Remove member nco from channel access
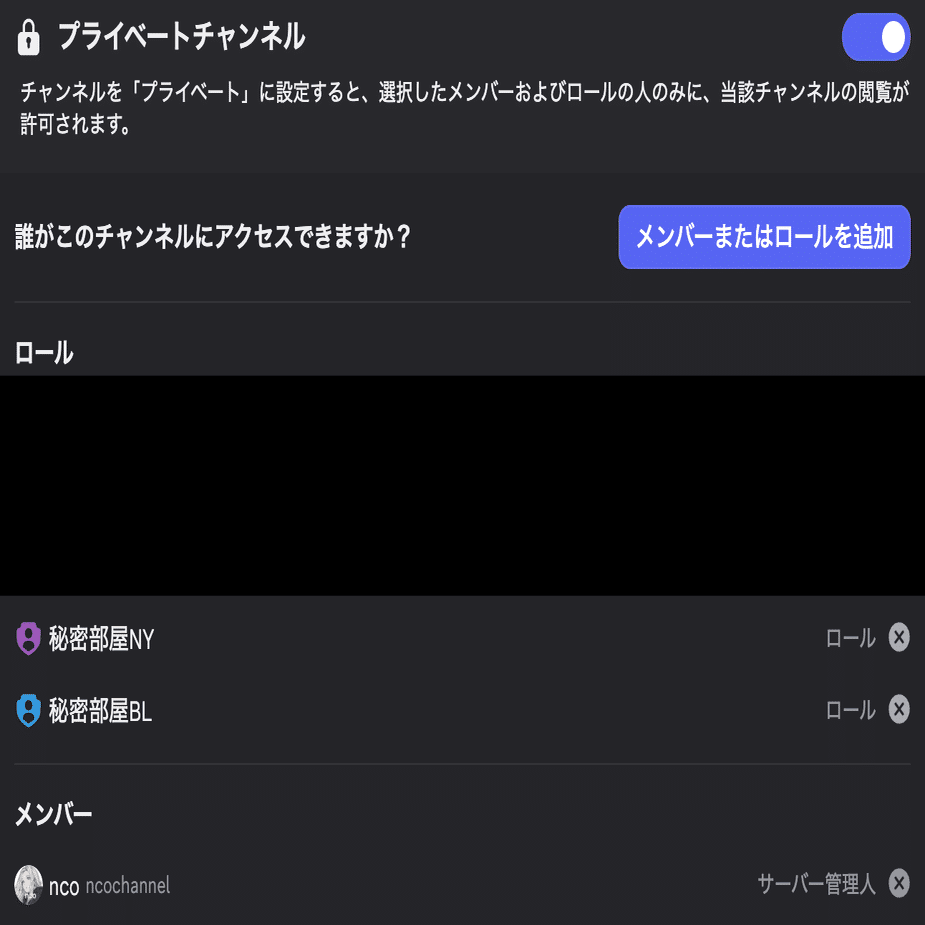The height and width of the screenshot is (925, 925). coord(899,883)
